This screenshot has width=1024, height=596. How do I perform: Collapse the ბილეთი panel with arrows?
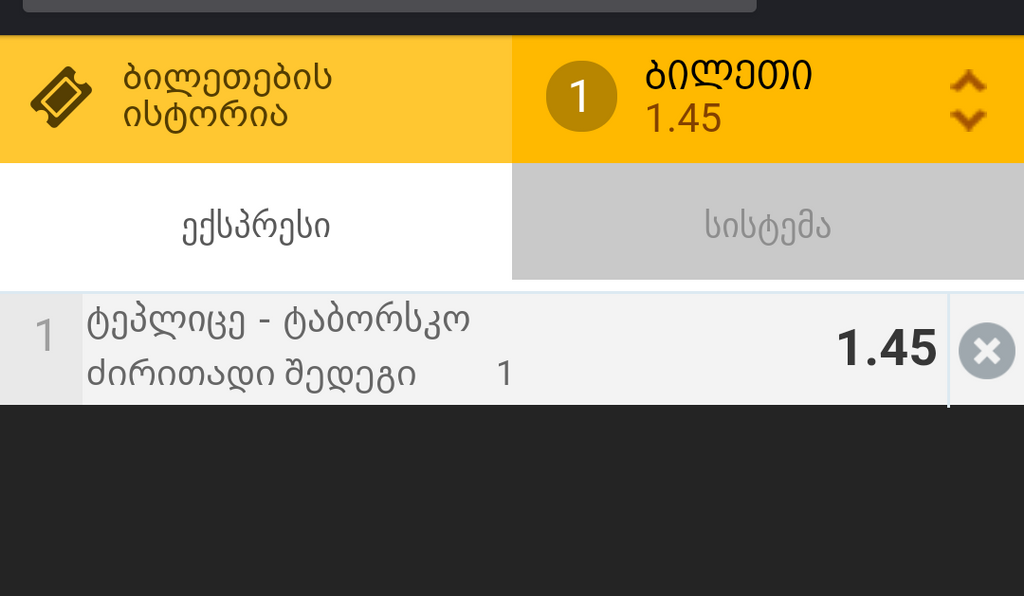coord(967,100)
